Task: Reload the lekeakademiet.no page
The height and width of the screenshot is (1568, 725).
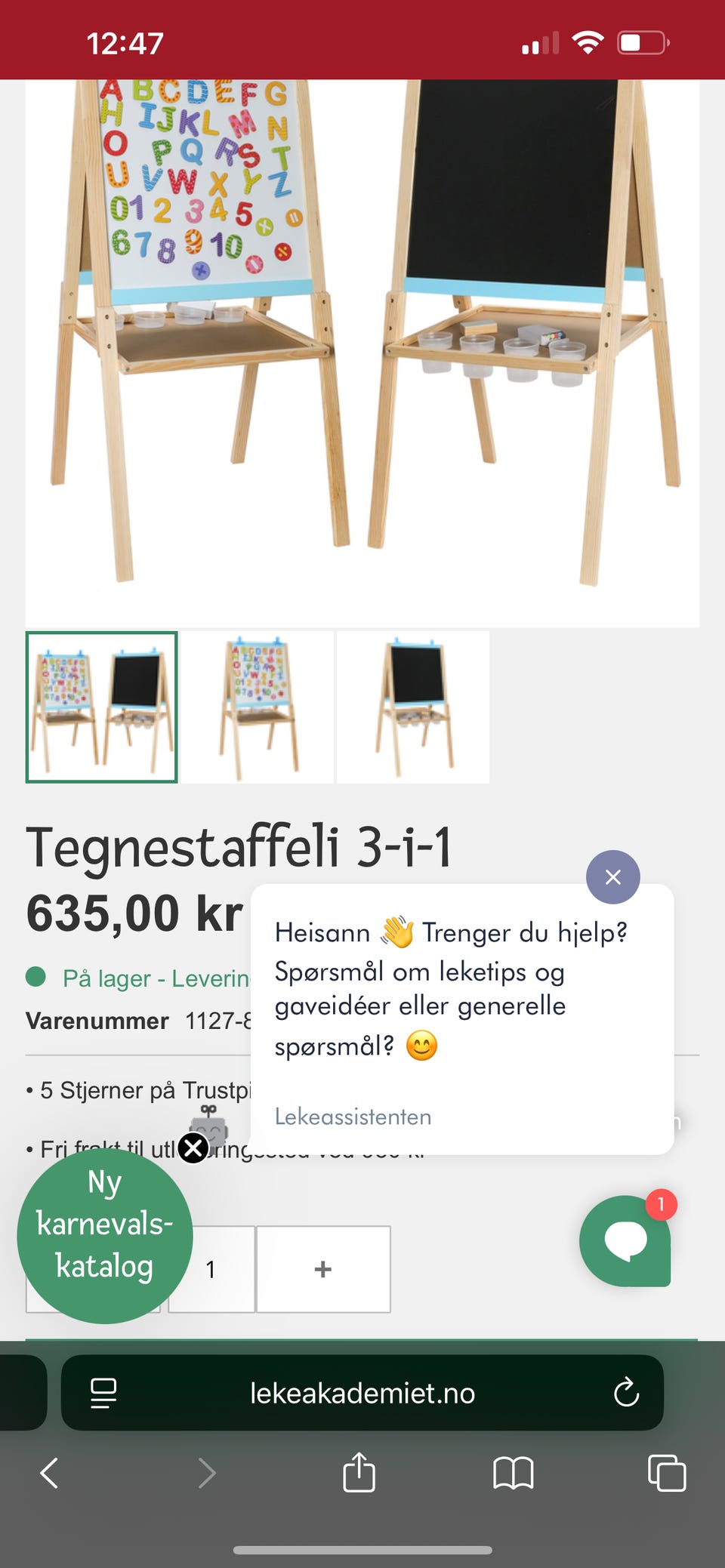Action: [625, 1394]
